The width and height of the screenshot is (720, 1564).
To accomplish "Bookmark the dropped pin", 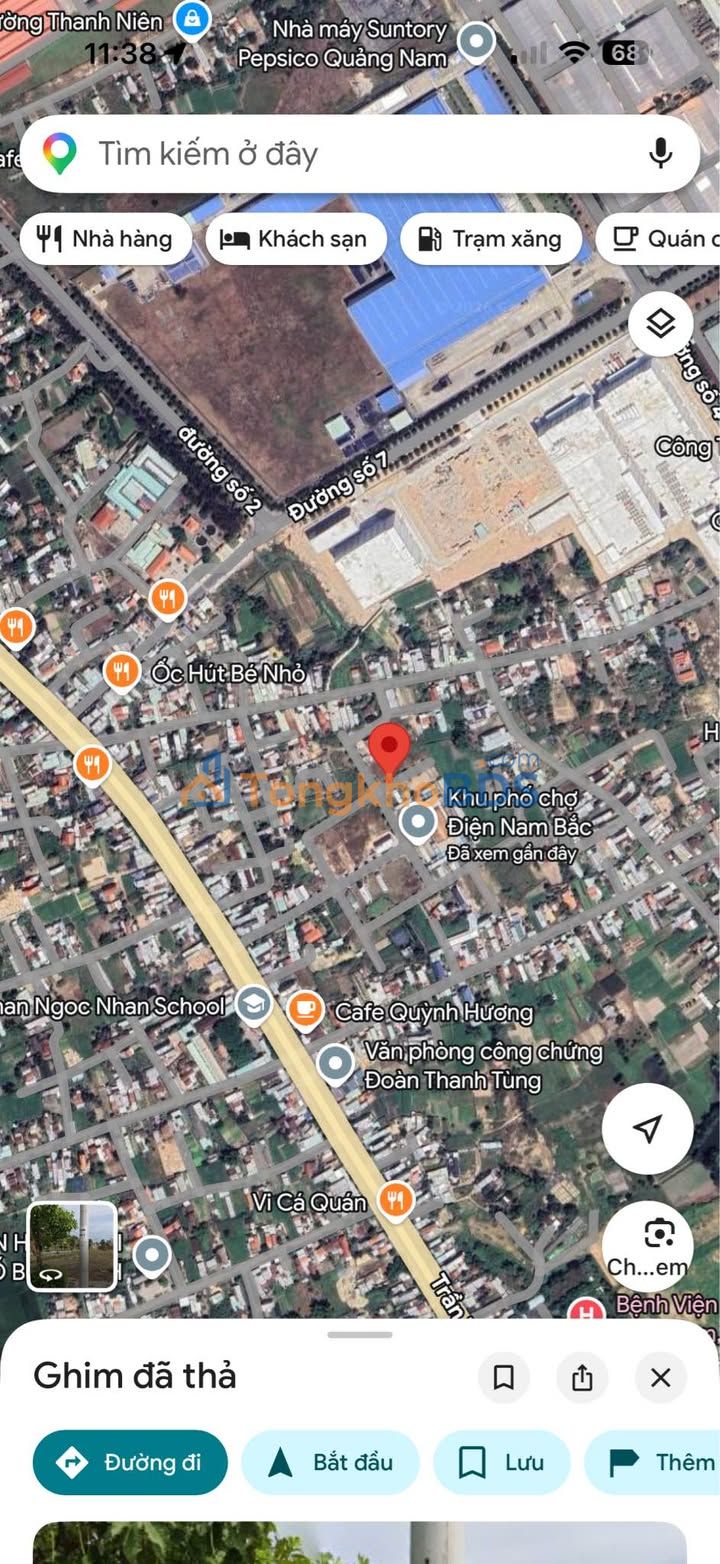I will point(504,1378).
